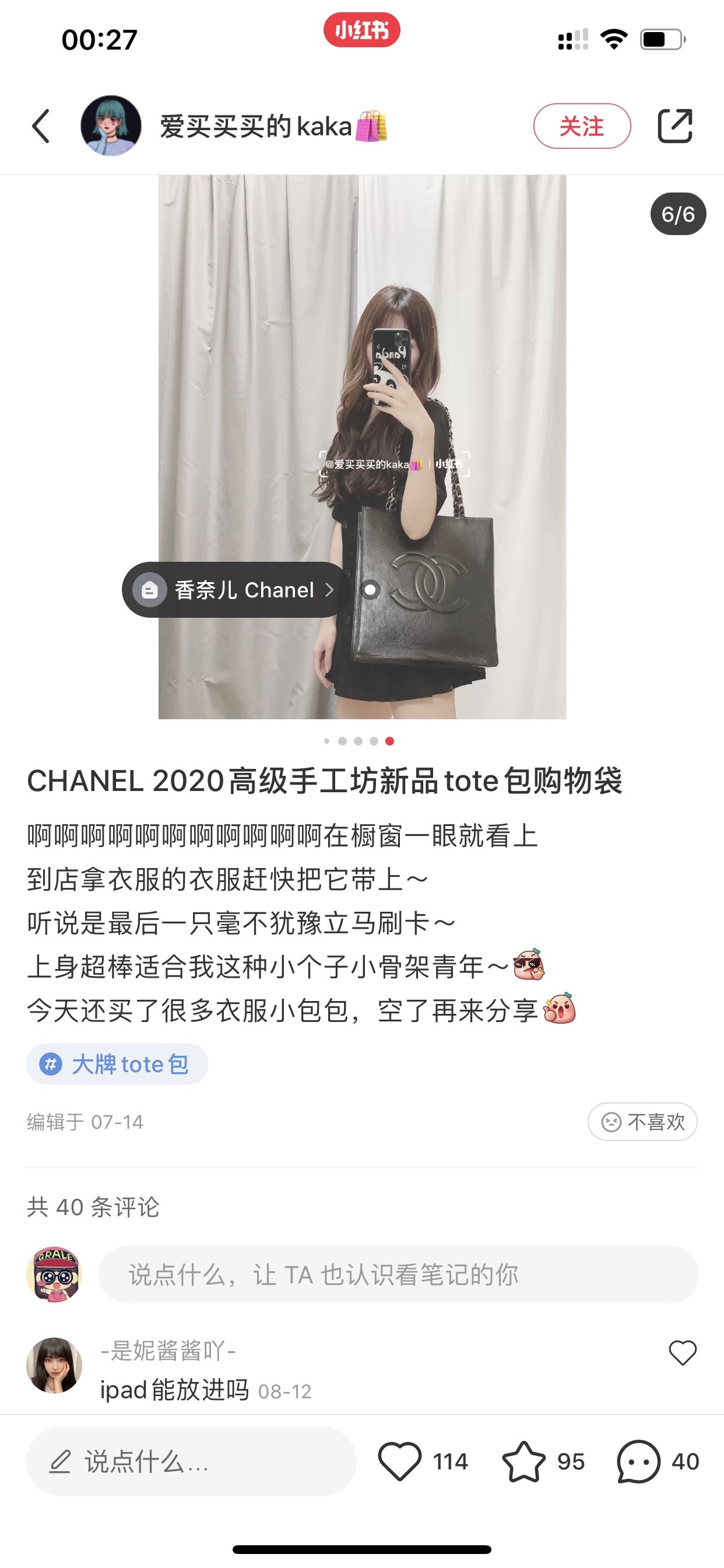Open the 大牌tote包 hashtag
The image size is (724, 1568).
[117, 1064]
